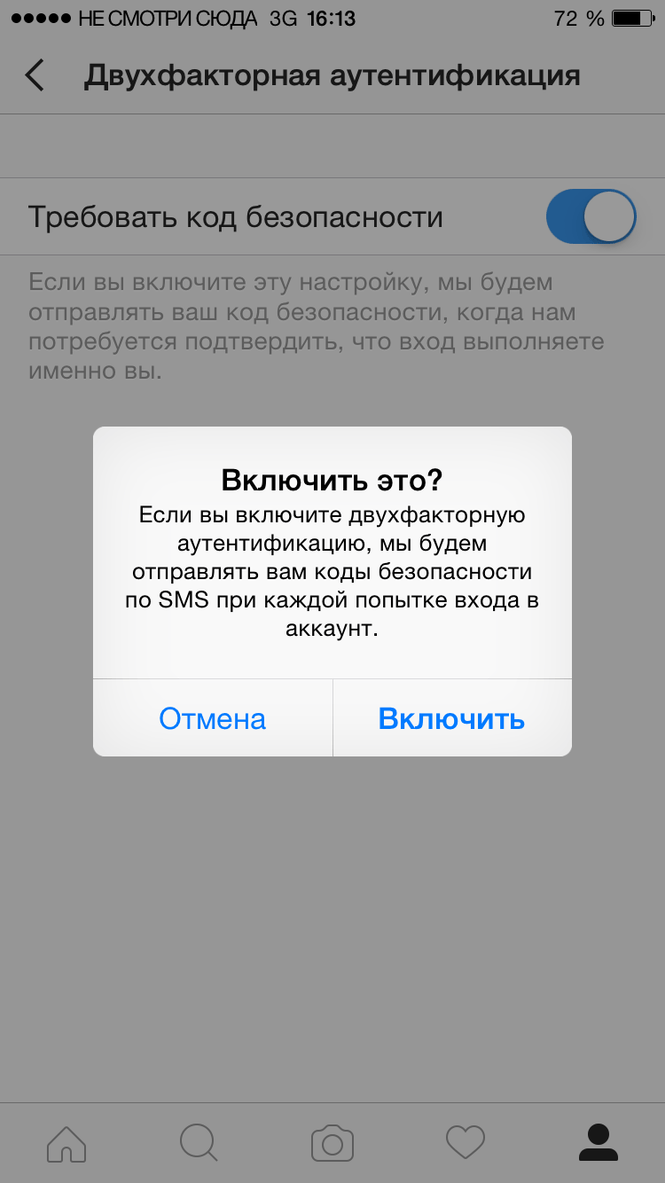The width and height of the screenshot is (665, 1183).
Task: Confirm with the Включить button
Action: pos(451,719)
